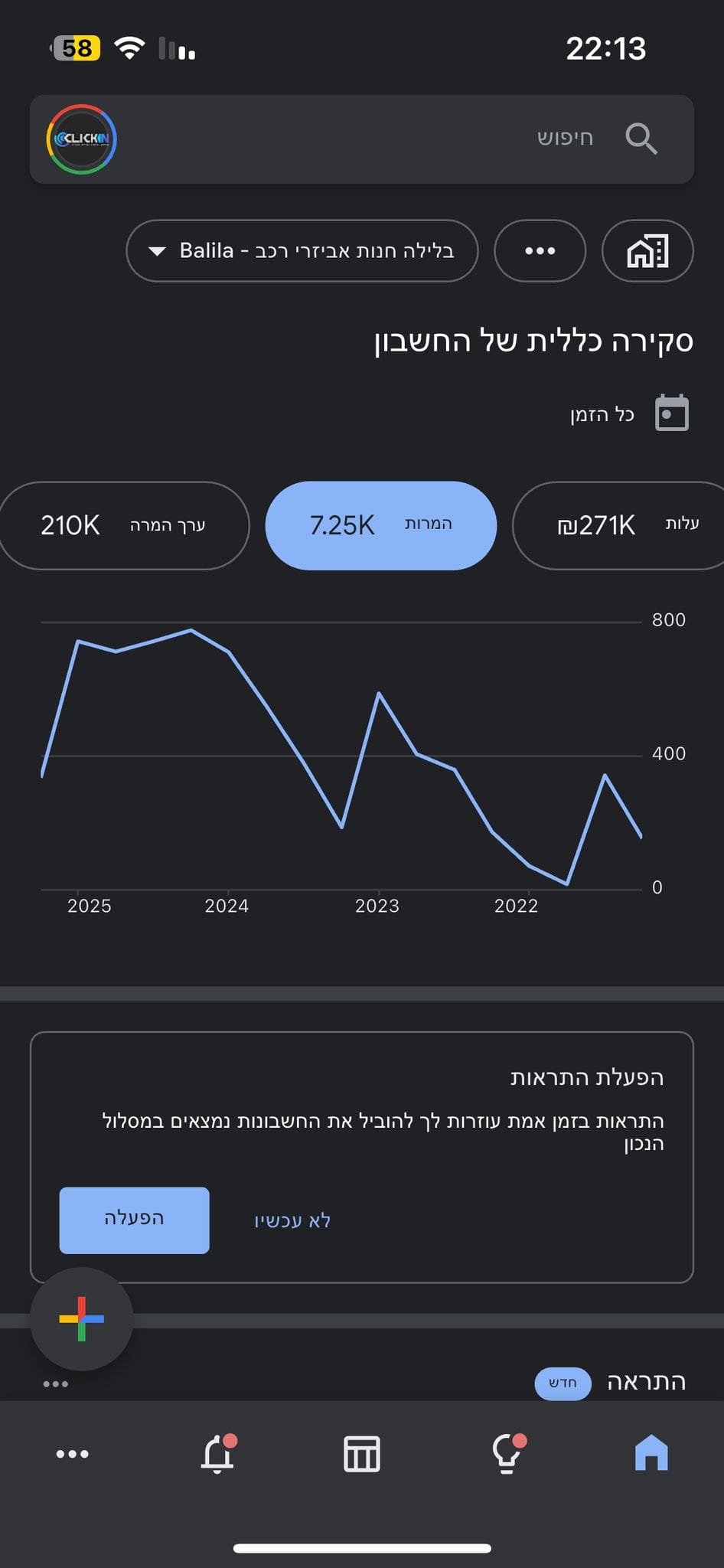Tap the colorful plus create button
The height and width of the screenshot is (1568, 724).
click(x=82, y=1318)
